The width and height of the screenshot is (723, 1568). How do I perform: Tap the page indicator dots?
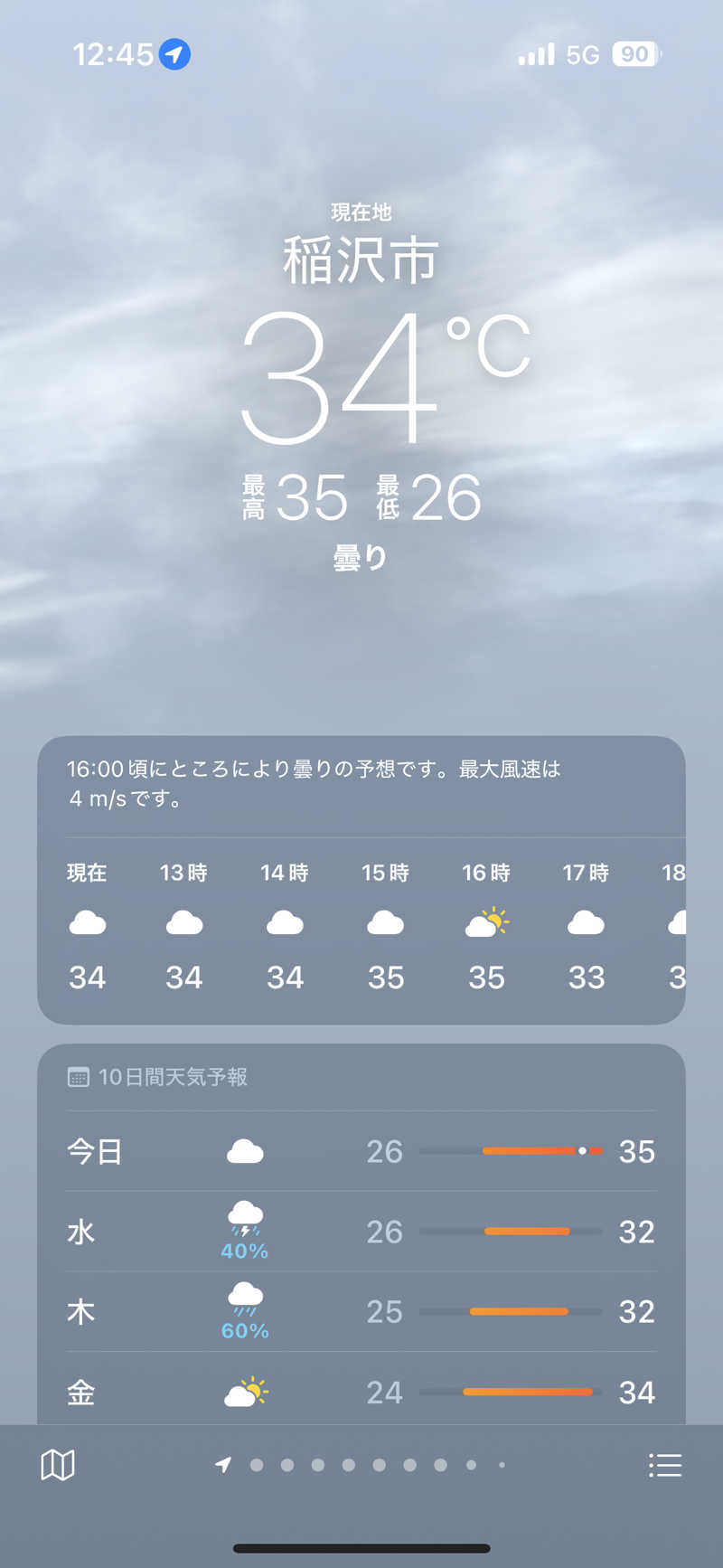point(361,1465)
